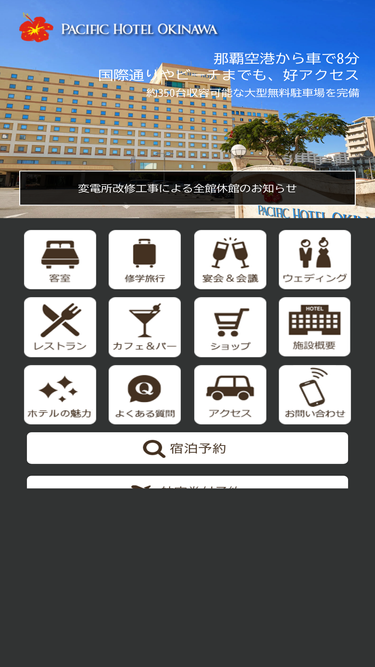View カフェ&バー information
This screenshot has height=667, width=375.
[x=145, y=327]
